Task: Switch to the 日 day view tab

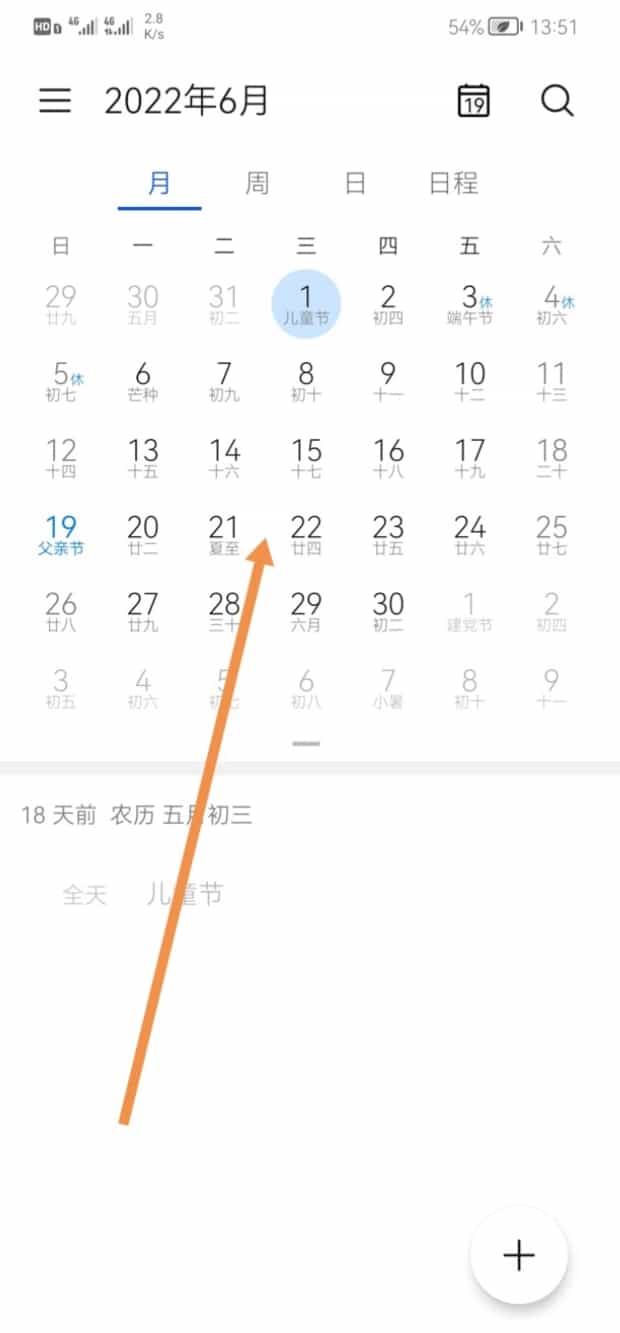Action: coord(355,184)
